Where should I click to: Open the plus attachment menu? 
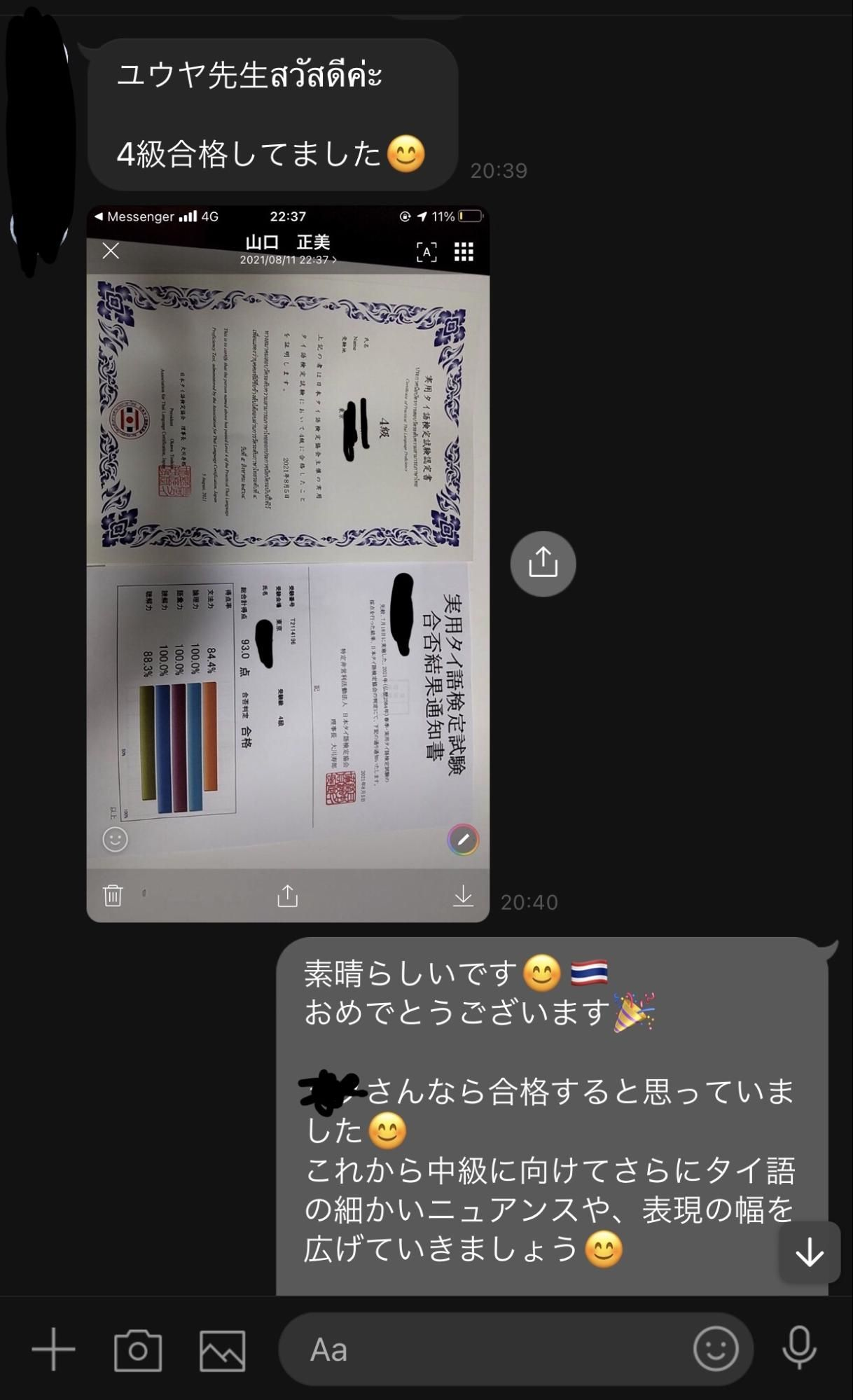(x=53, y=1349)
